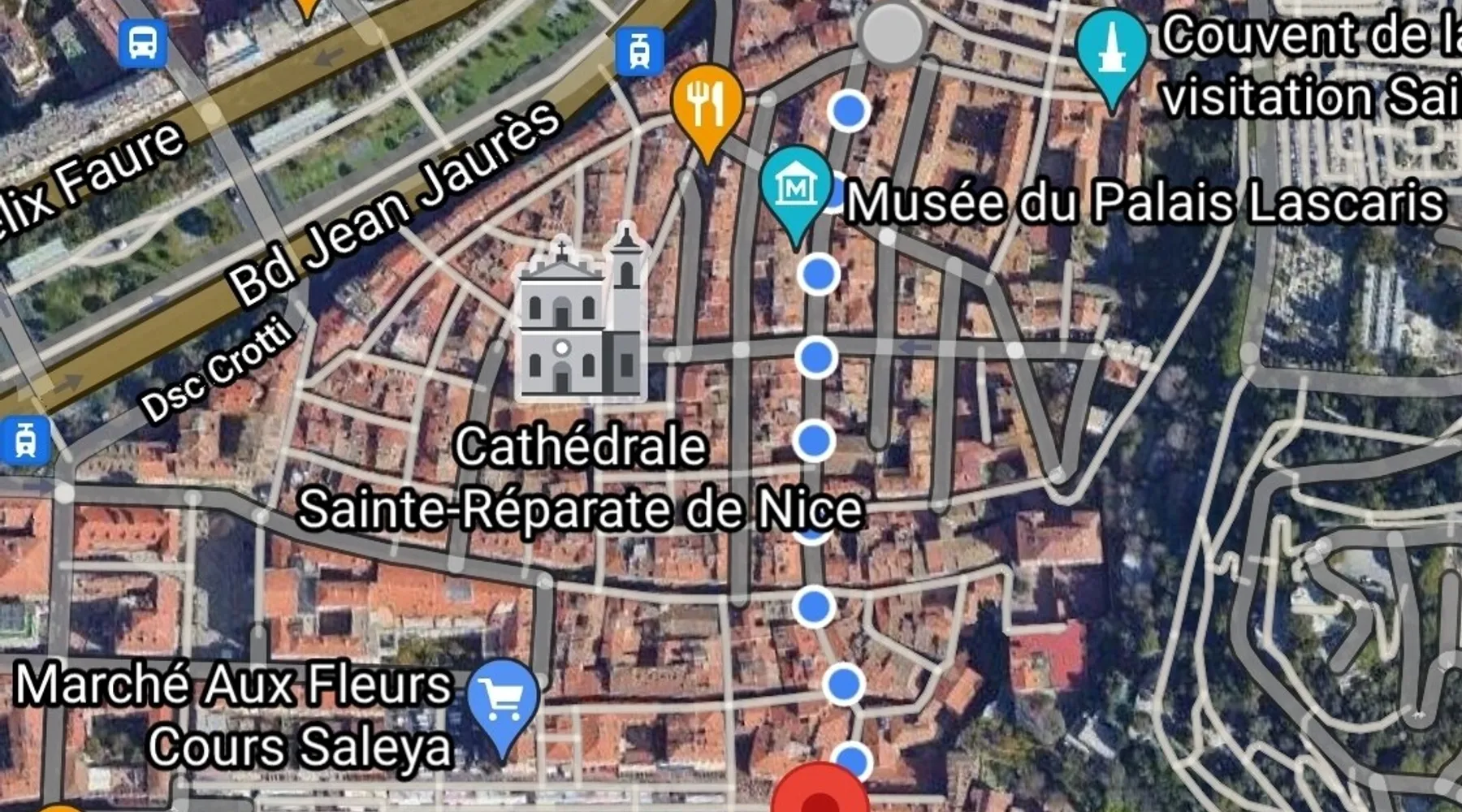
Task: Open the tram stop near Dsc Crotti
Action: click(24, 441)
